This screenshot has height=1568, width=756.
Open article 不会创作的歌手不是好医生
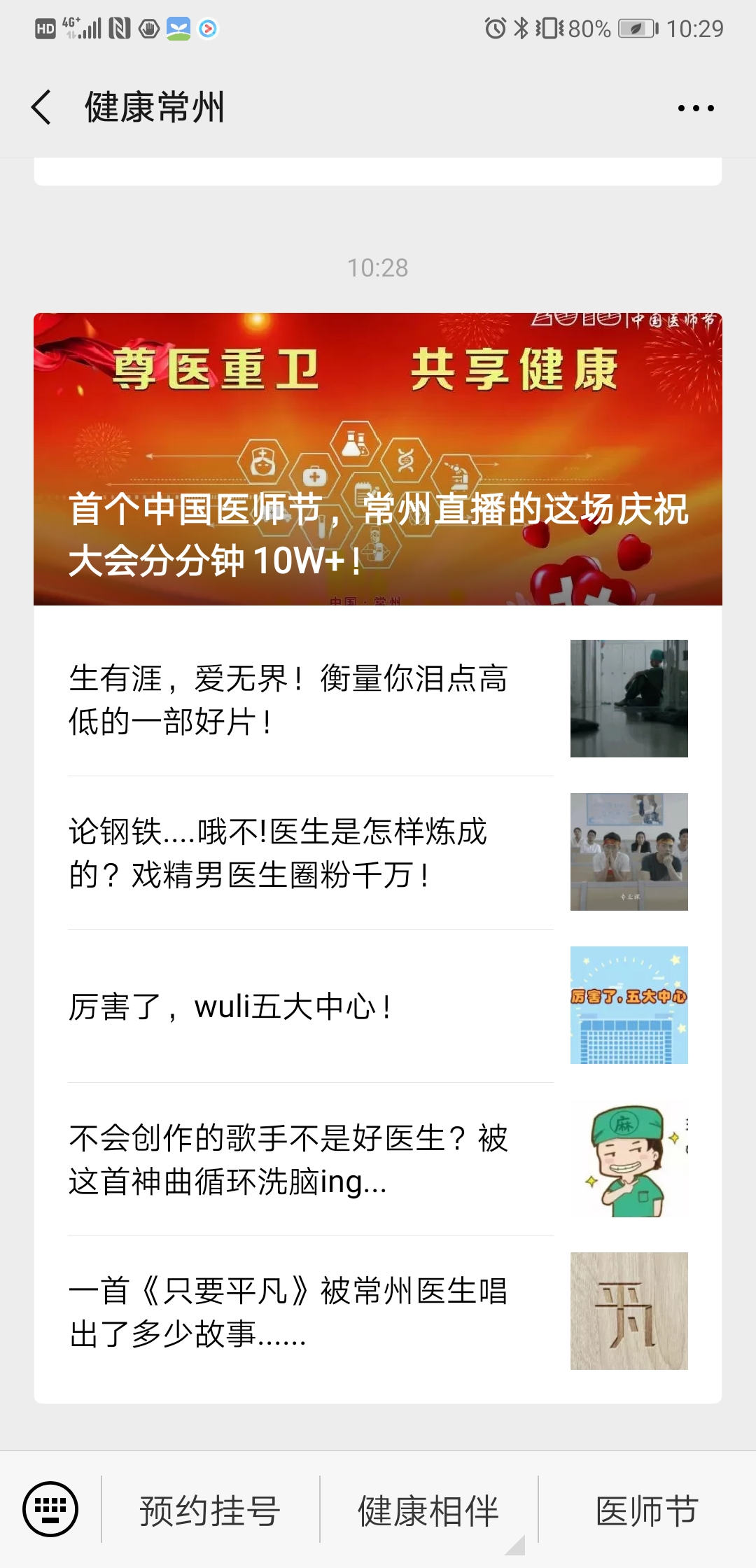(378, 1159)
